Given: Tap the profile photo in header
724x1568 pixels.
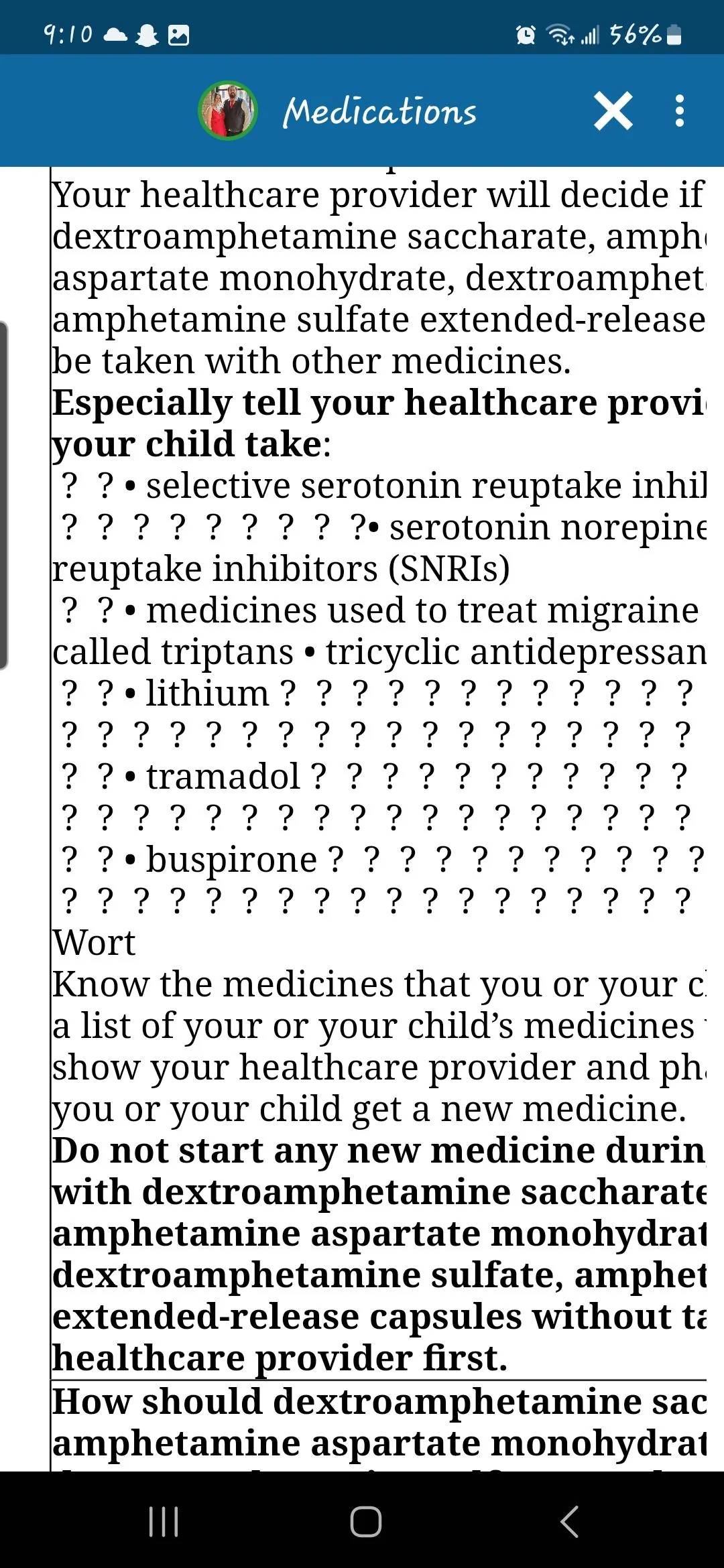Looking at the screenshot, I should click(228, 111).
